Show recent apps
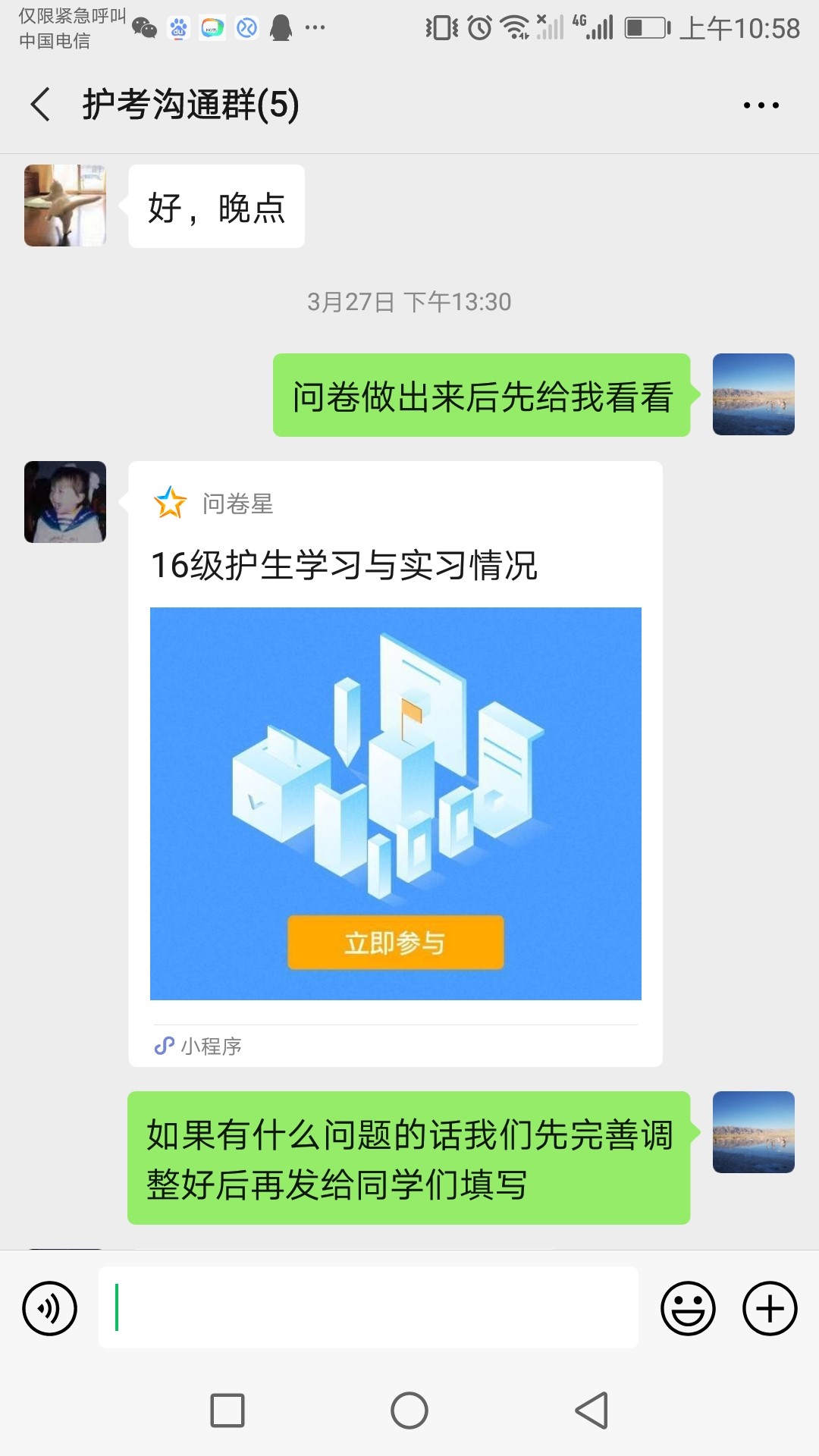819x1456 pixels. point(227,1410)
